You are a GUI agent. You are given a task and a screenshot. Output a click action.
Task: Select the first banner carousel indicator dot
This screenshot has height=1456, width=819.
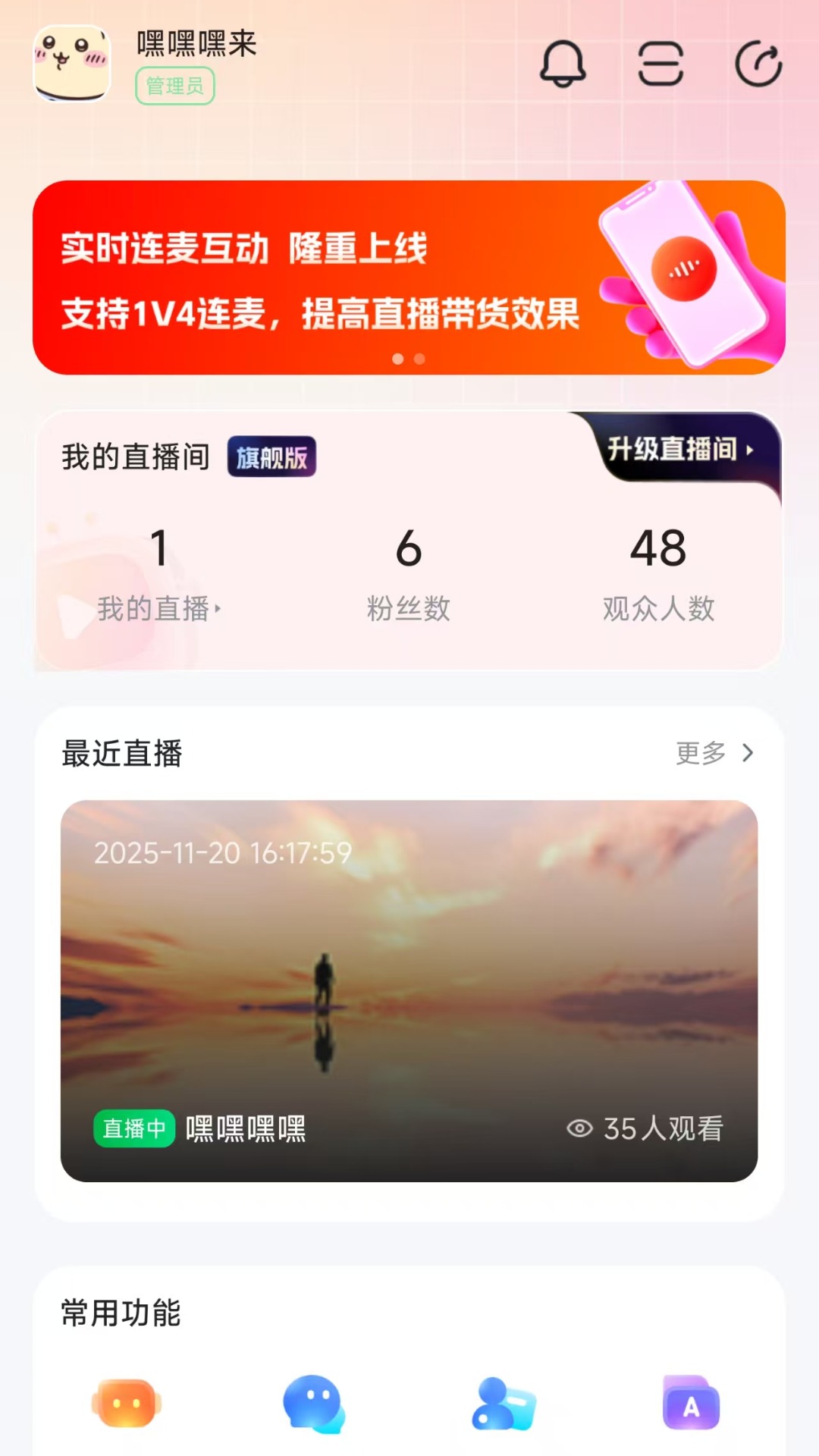click(397, 358)
